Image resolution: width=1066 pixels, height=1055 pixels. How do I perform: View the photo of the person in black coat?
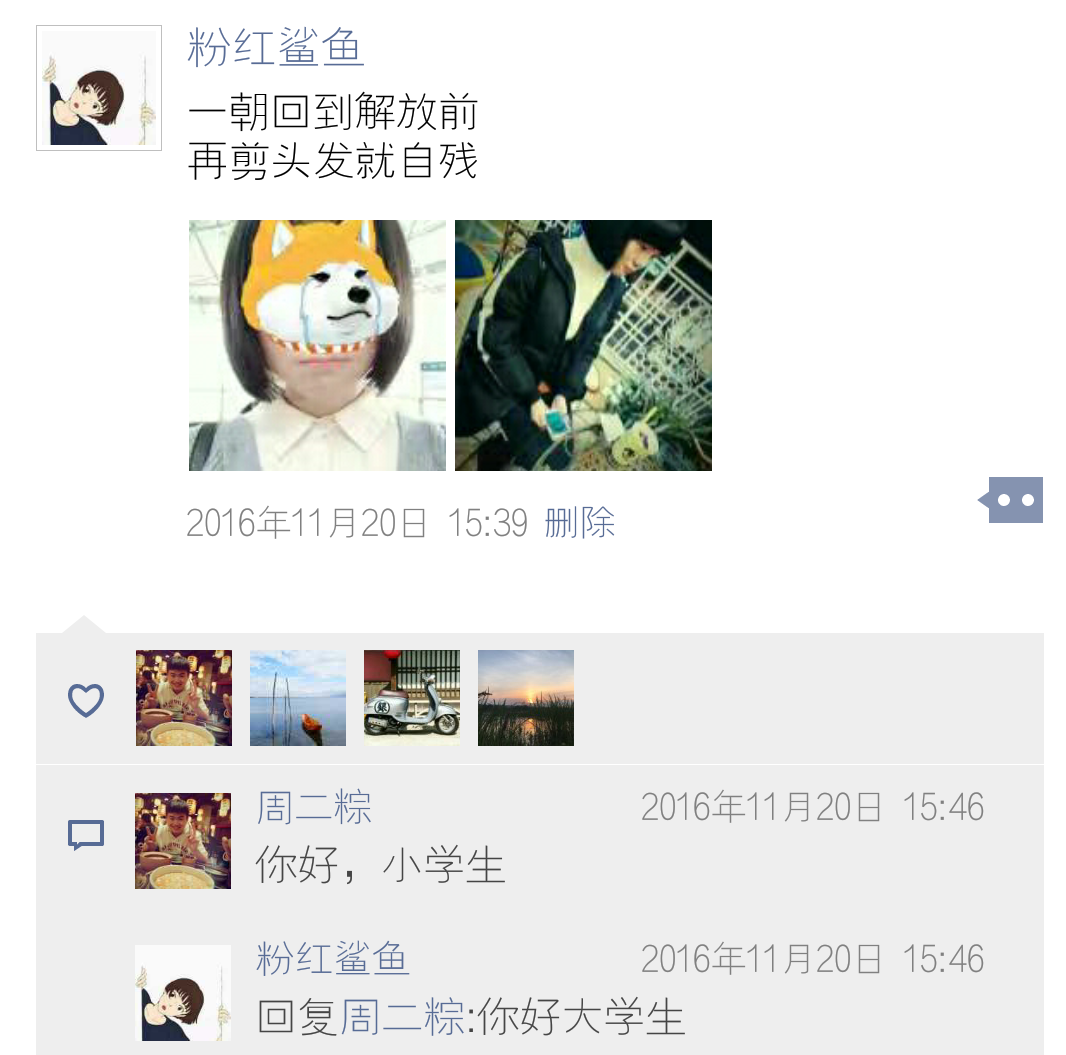pyautogui.click(x=583, y=345)
